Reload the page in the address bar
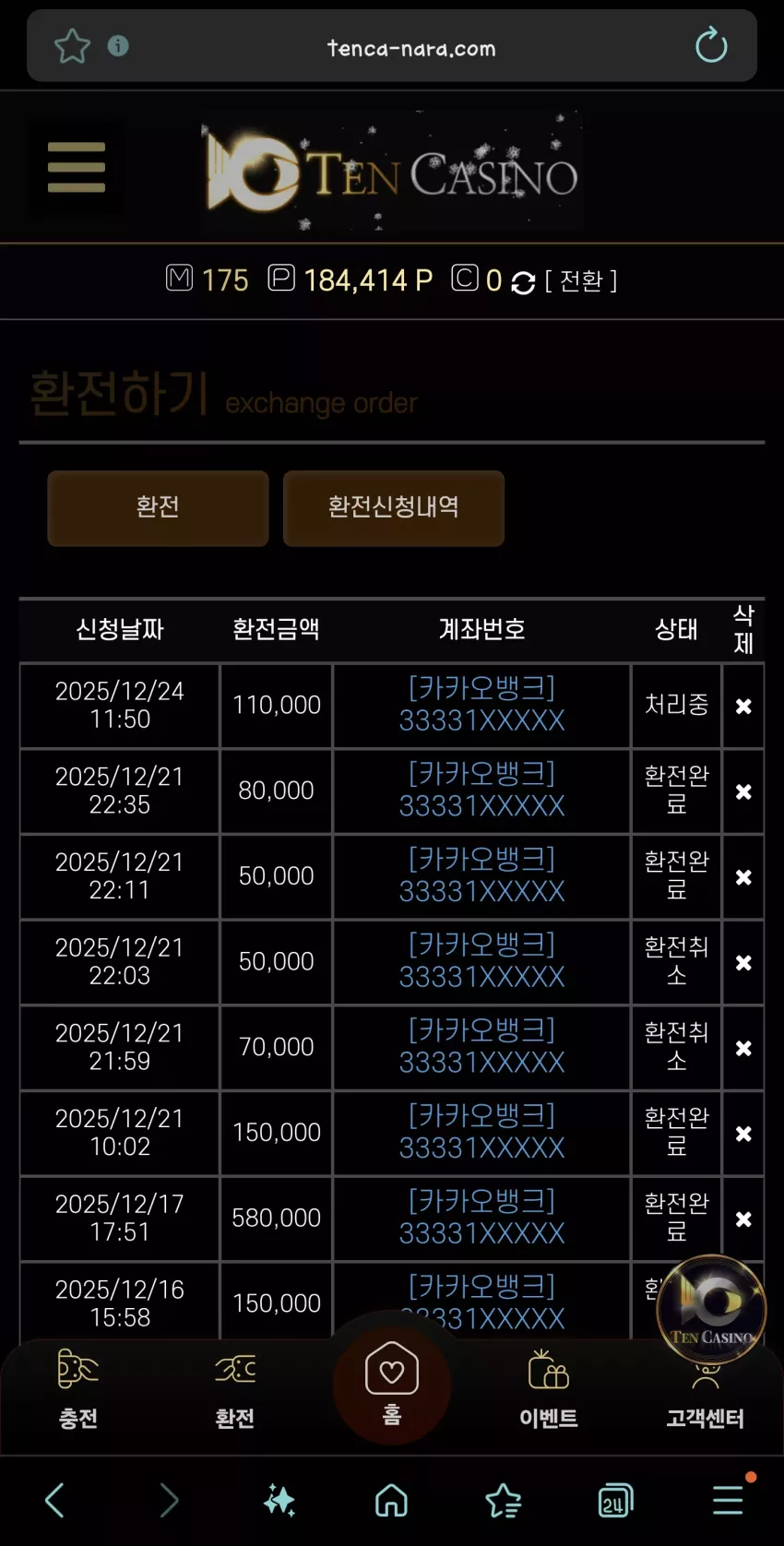The height and width of the screenshot is (1546, 784). [x=711, y=45]
